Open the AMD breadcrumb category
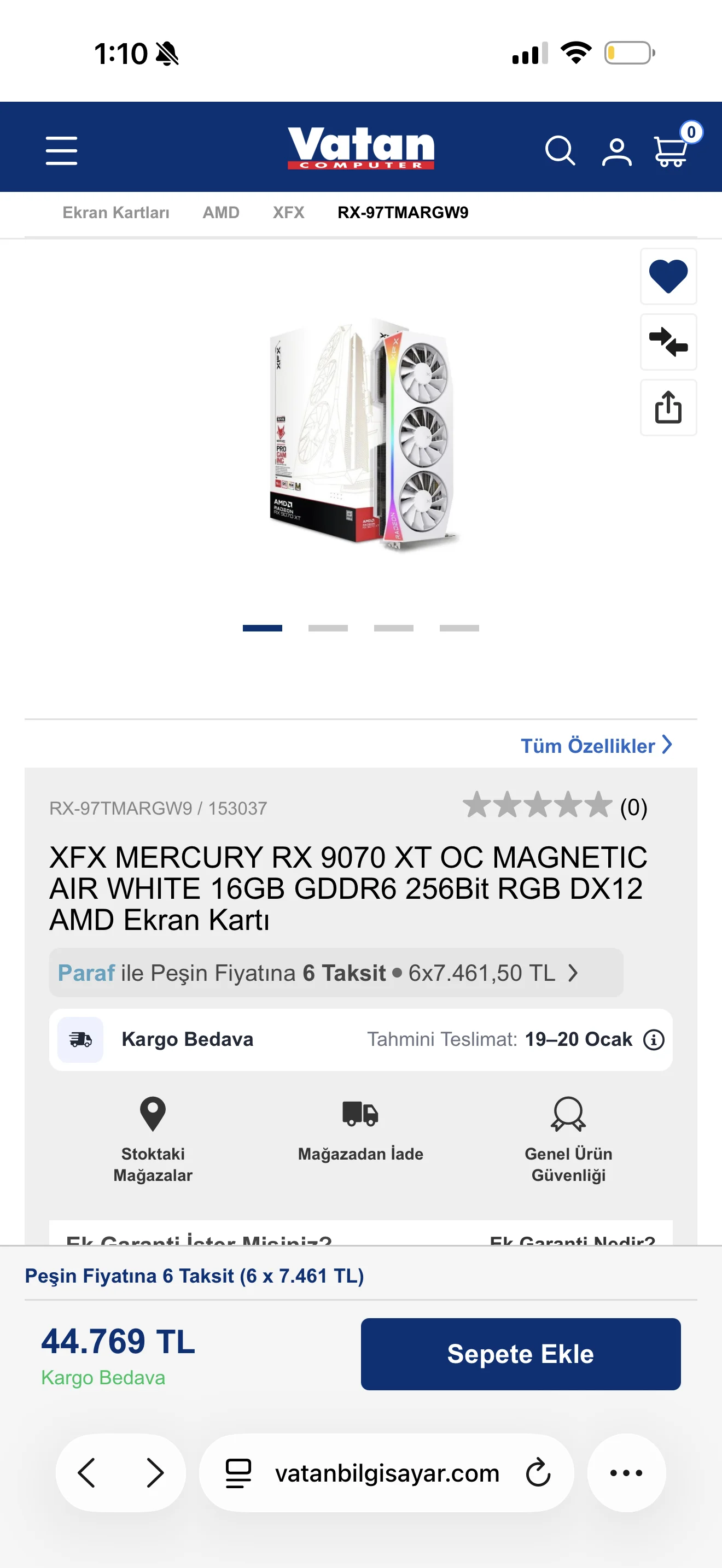722x1568 pixels. pyautogui.click(x=221, y=213)
